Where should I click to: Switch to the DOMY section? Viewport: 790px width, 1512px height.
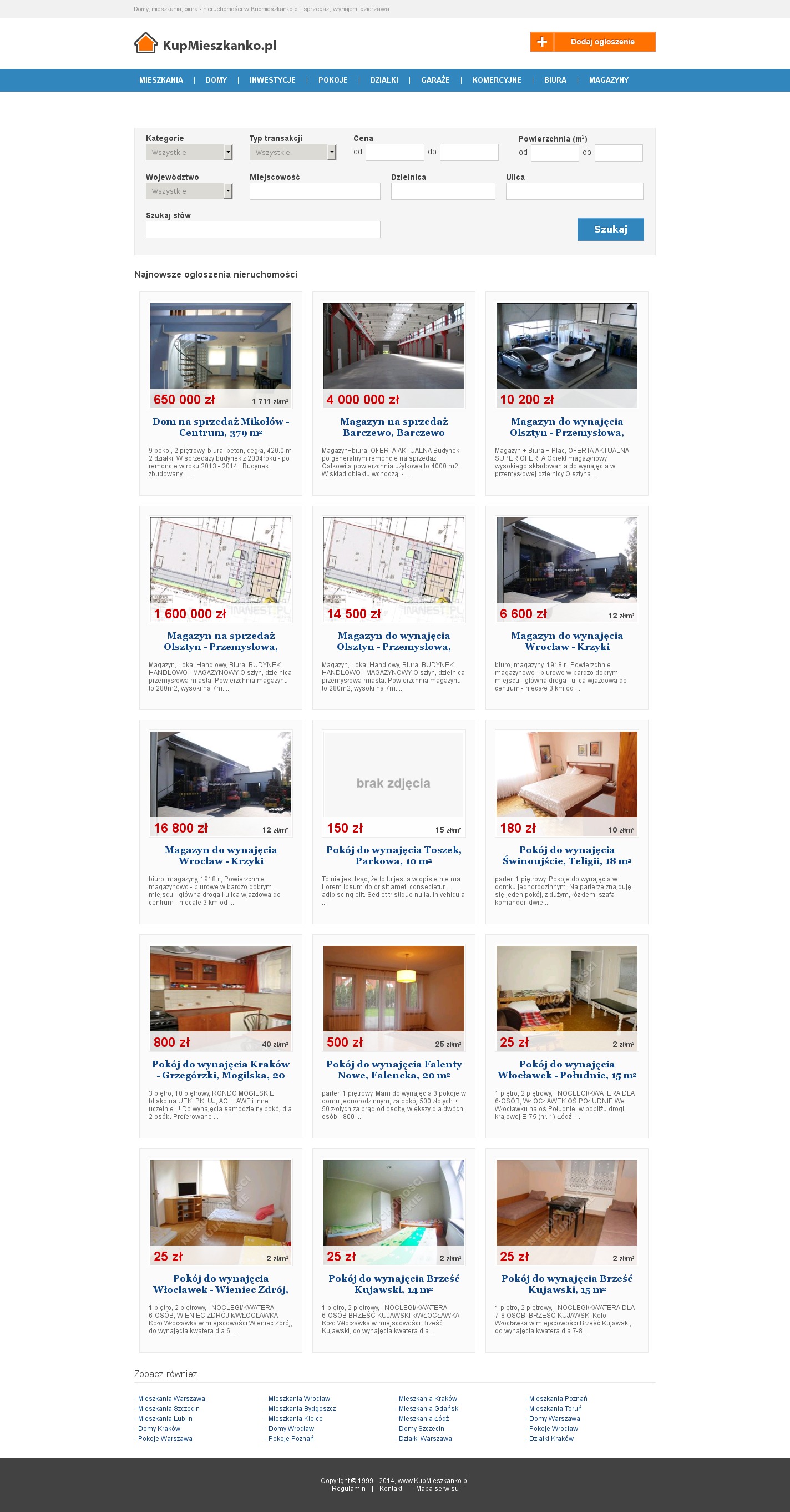point(216,80)
